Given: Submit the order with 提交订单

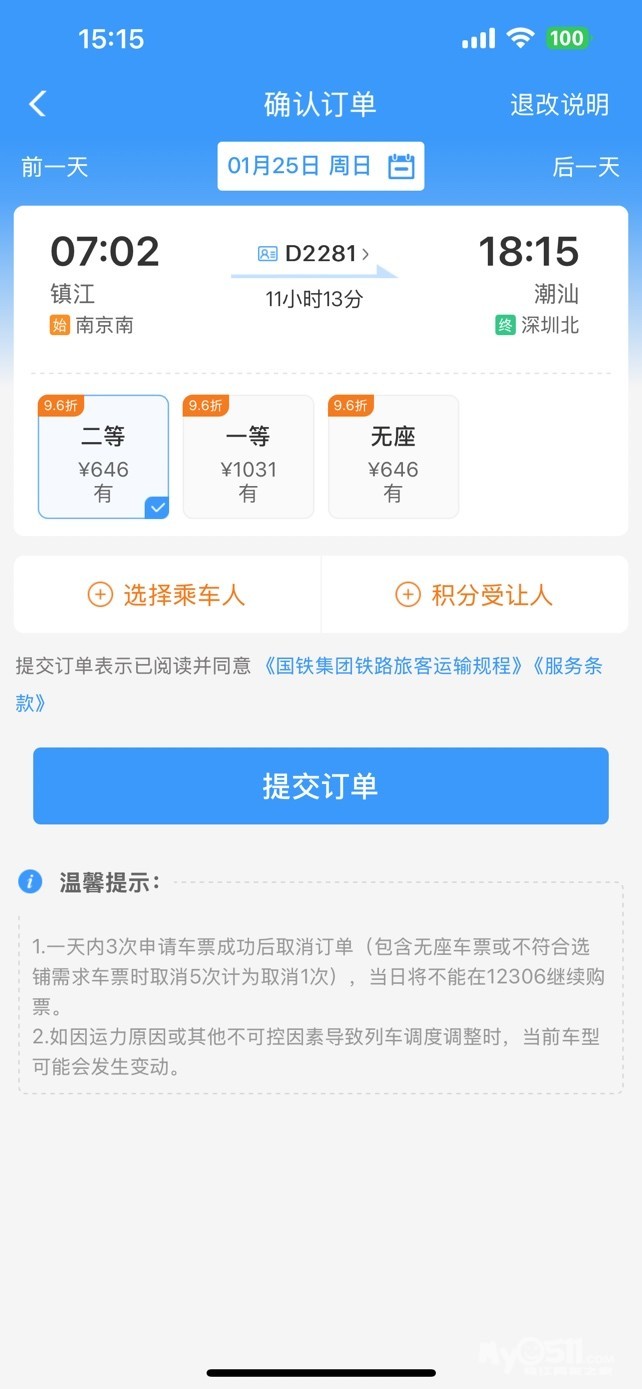Looking at the screenshot, I should 321,786.
